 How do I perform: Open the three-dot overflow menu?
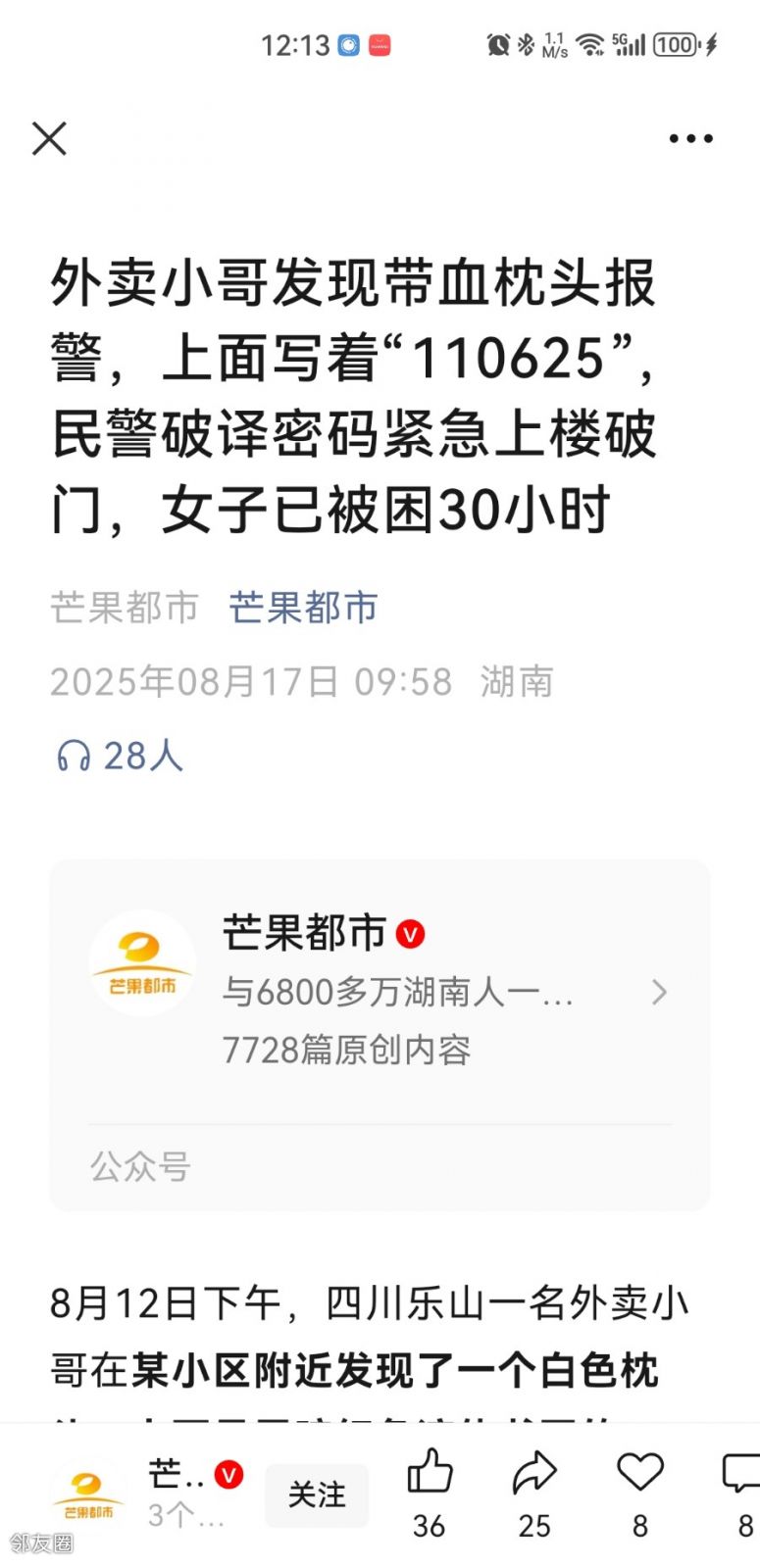click(x=690, y=138)
